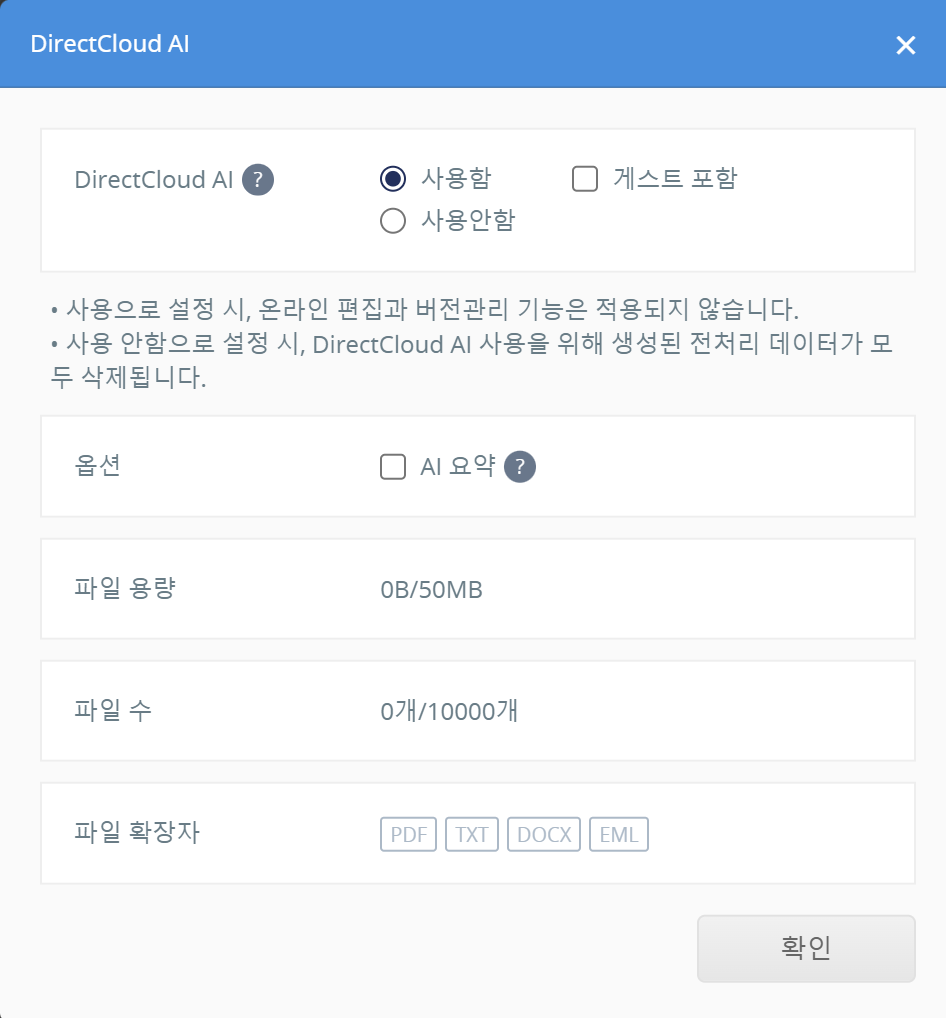Check the 게스트 포함 checkbox

pyautogui.click(x=585, y=179)
